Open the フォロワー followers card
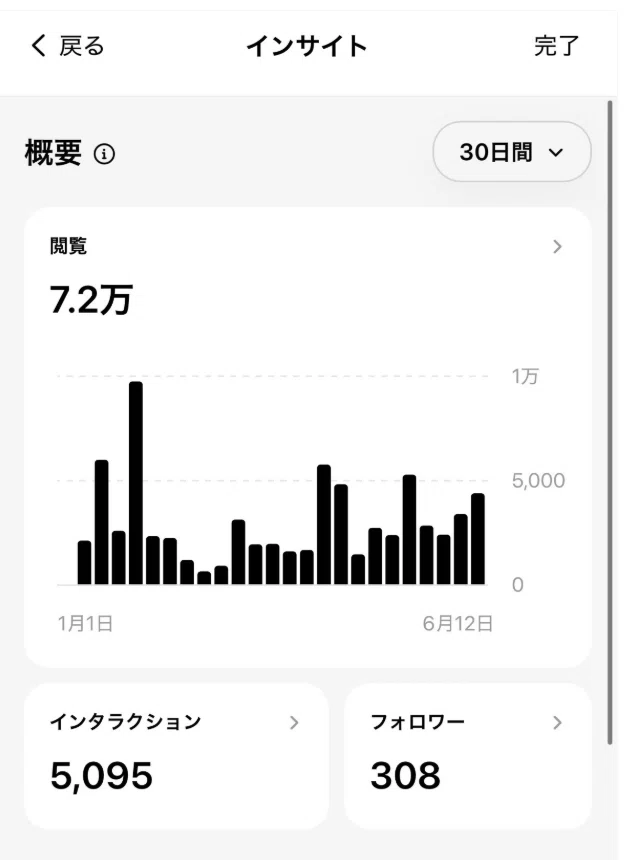The image size is (631, 860). coord(468,756)
